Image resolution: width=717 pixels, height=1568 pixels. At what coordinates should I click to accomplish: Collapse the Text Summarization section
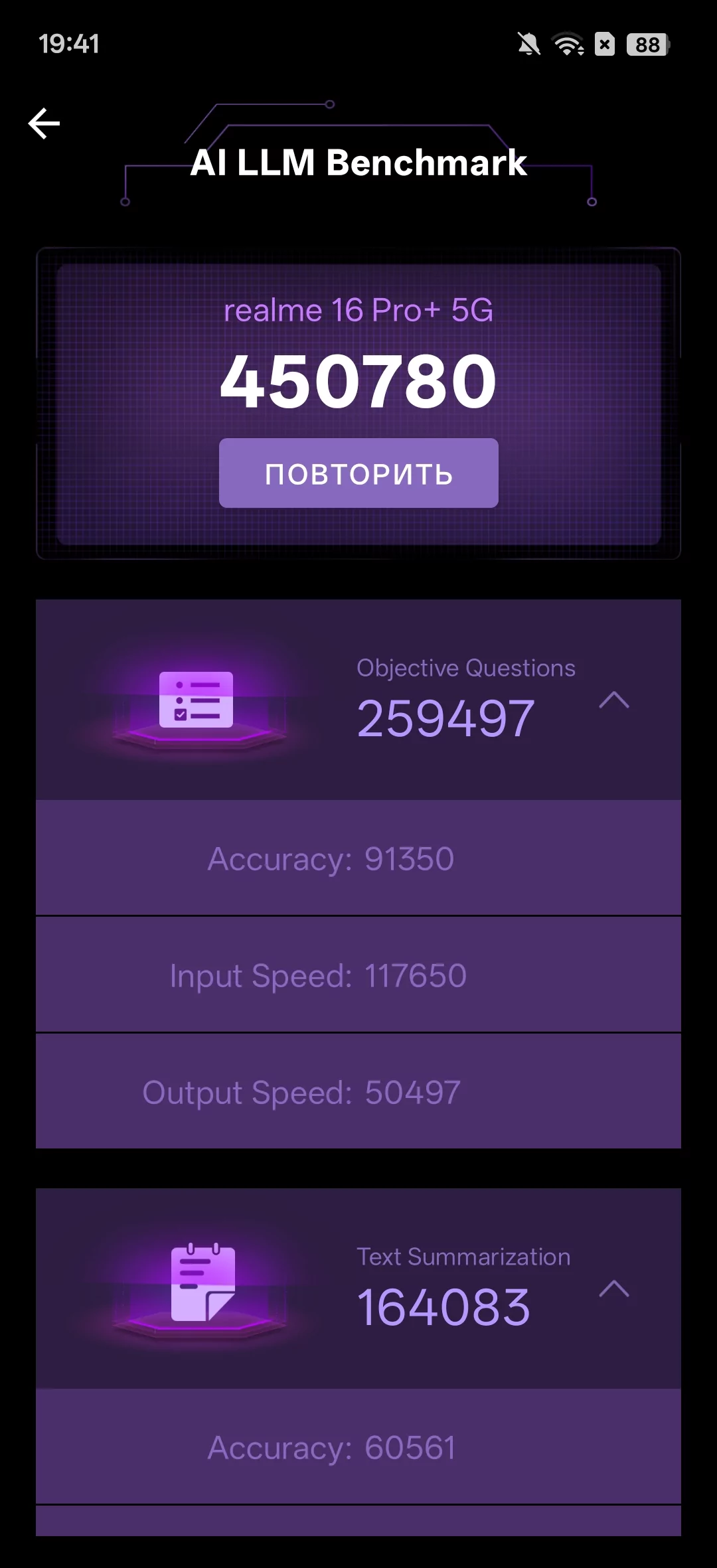click(x=613, y=1289)
